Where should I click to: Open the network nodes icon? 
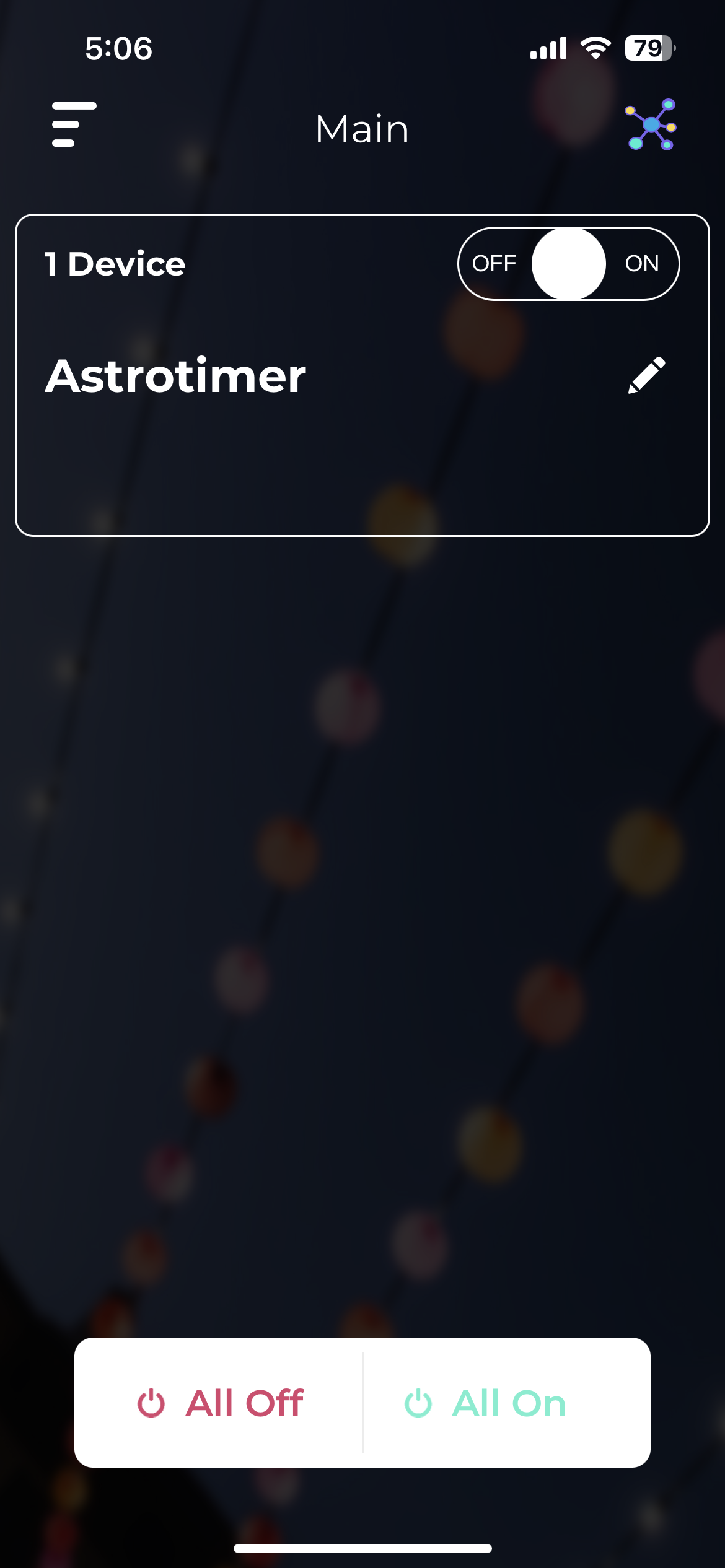click(x=651, y=125)
